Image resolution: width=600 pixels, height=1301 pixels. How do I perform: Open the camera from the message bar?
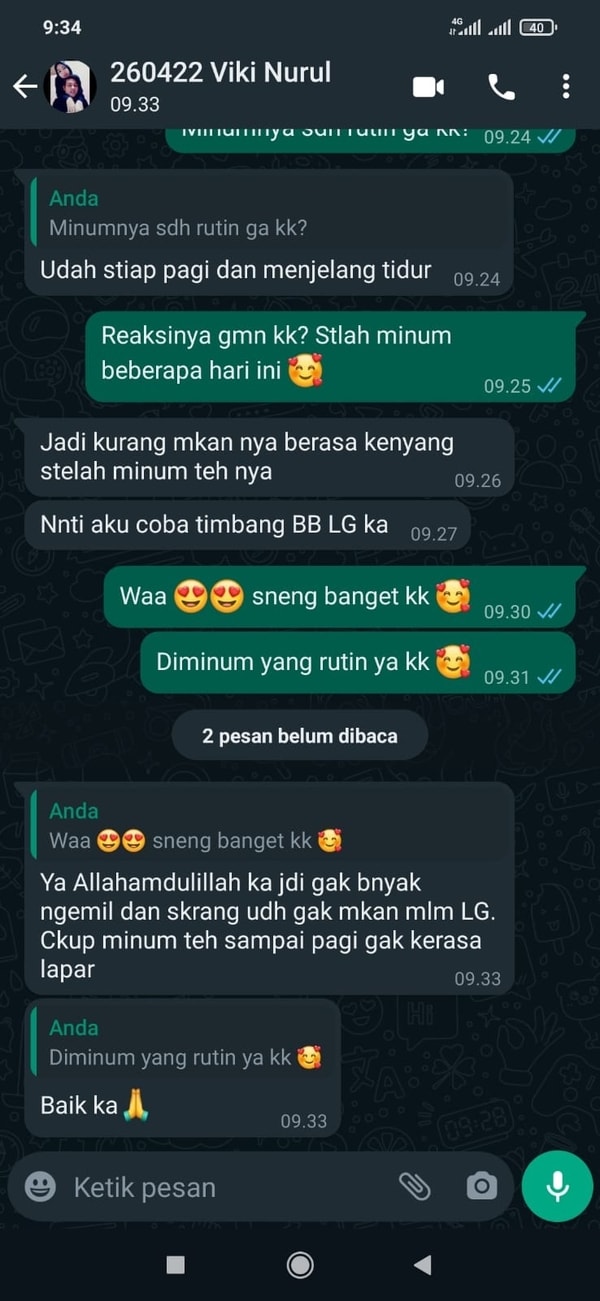coord(481,1187)
